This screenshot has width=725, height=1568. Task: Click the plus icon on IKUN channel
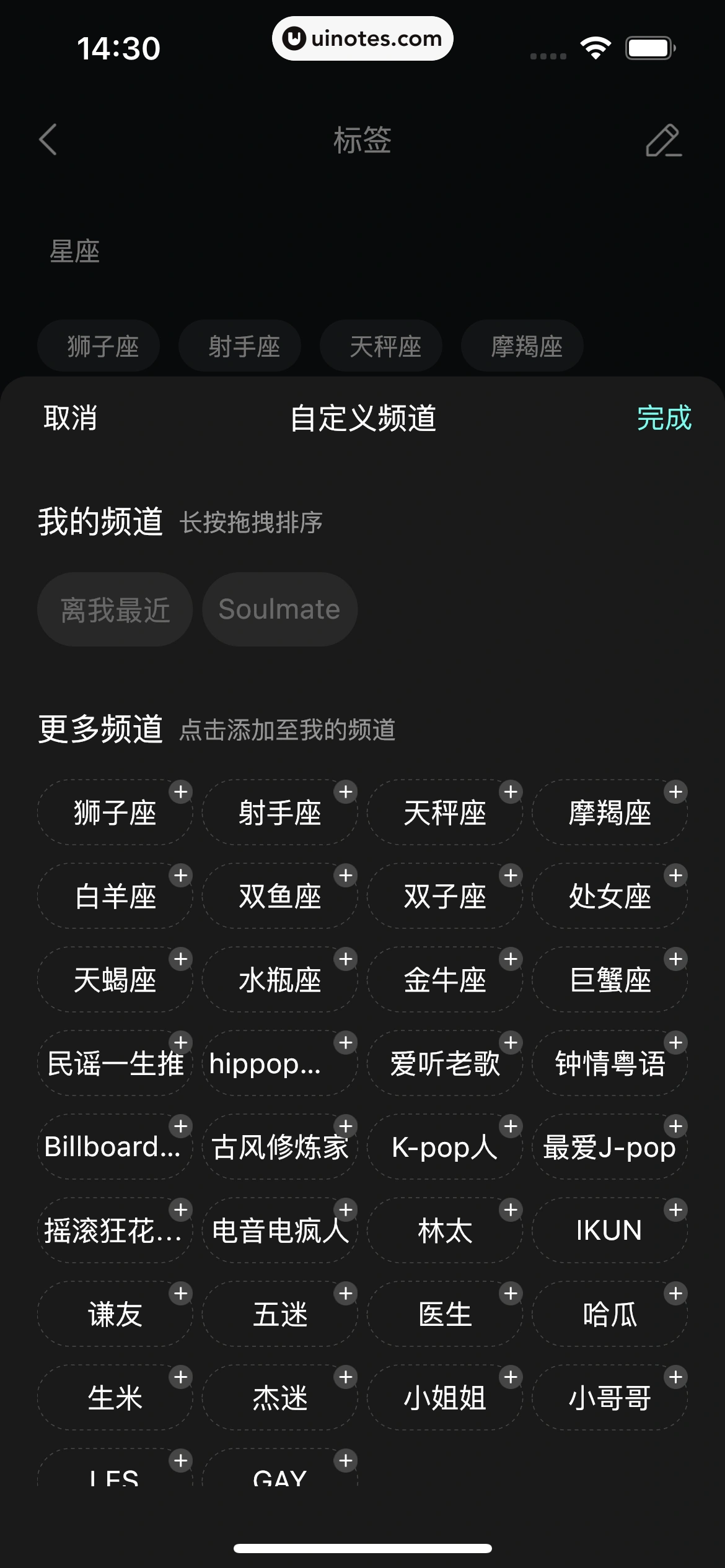(x=675, y=1211)
